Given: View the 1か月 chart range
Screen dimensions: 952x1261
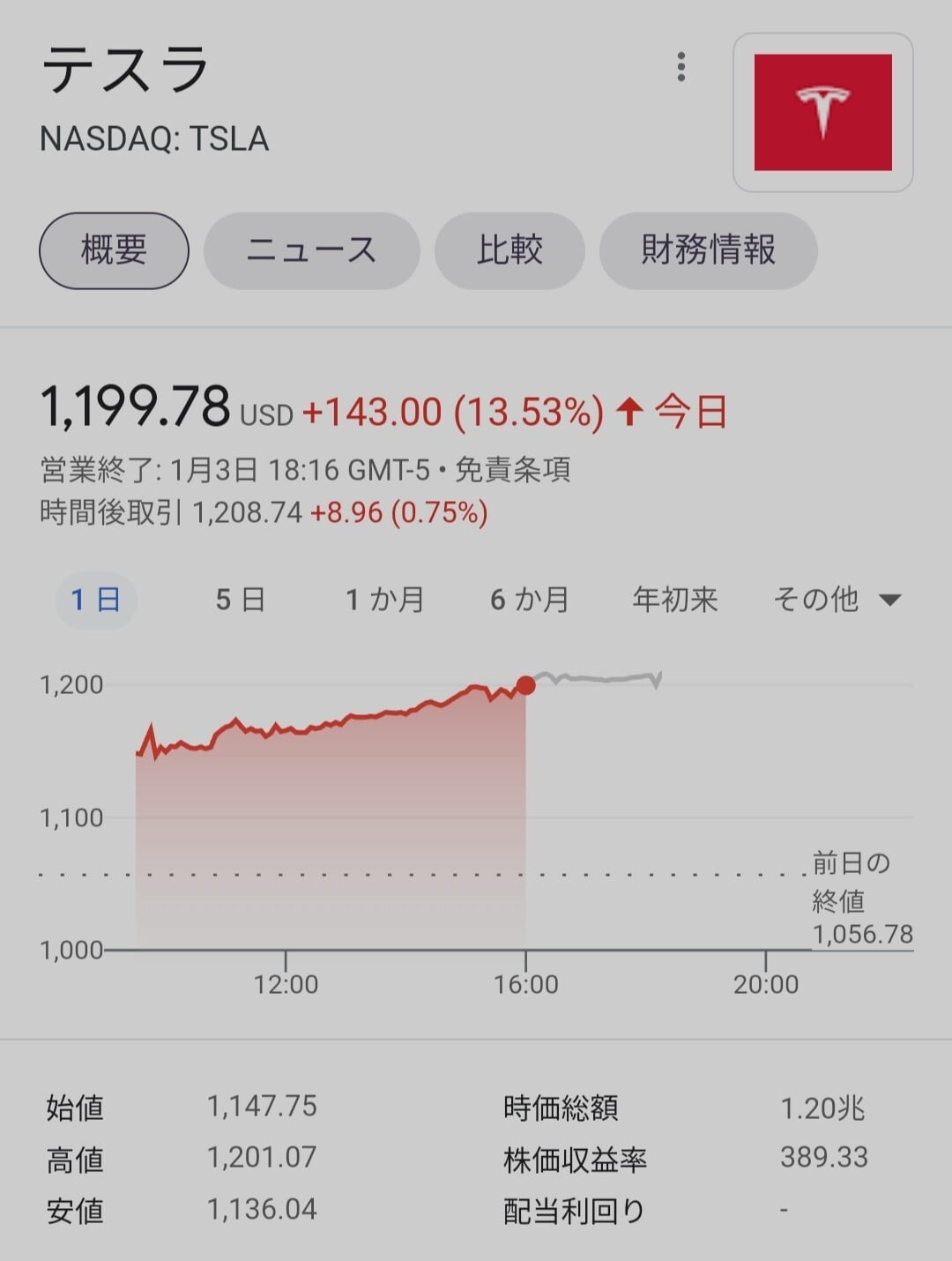Looking at the screenshot, I should [x=384, y=601].
